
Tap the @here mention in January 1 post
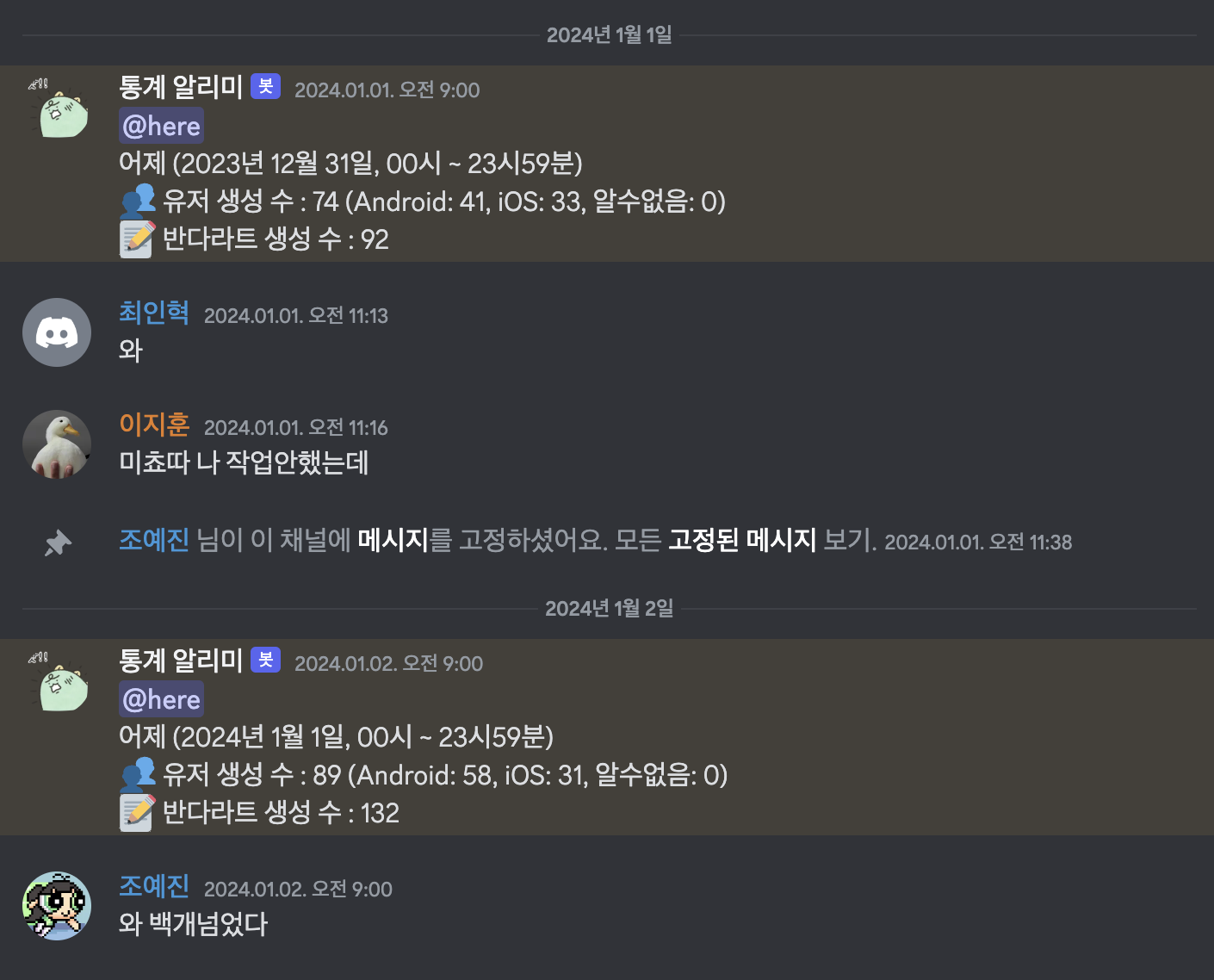[x=161, y=127]
